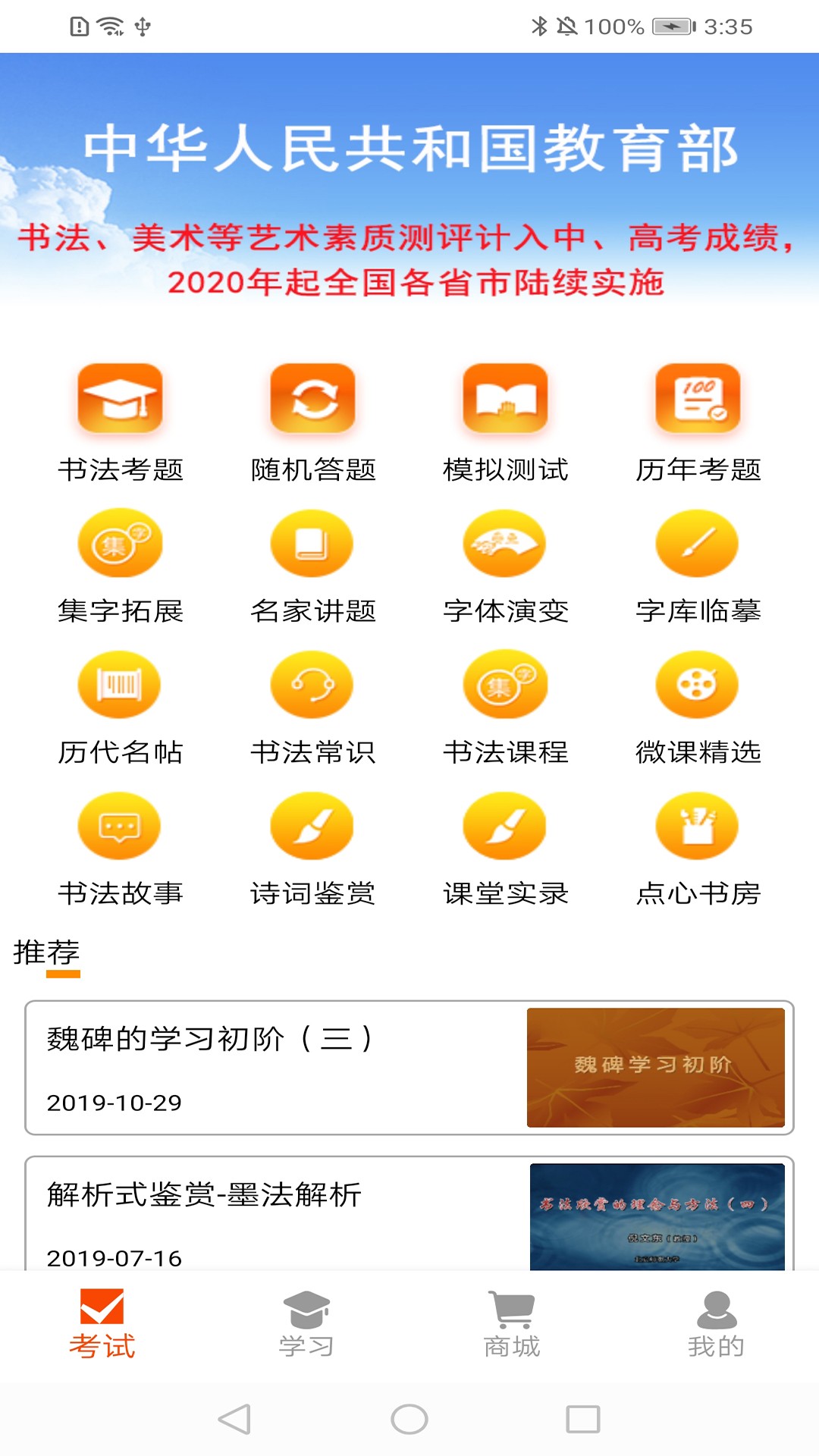Screen dimensions: 819x1456
Task: Open the 集字拓展 feature icon
Action: pyautogui.click(x=119, y=543)
